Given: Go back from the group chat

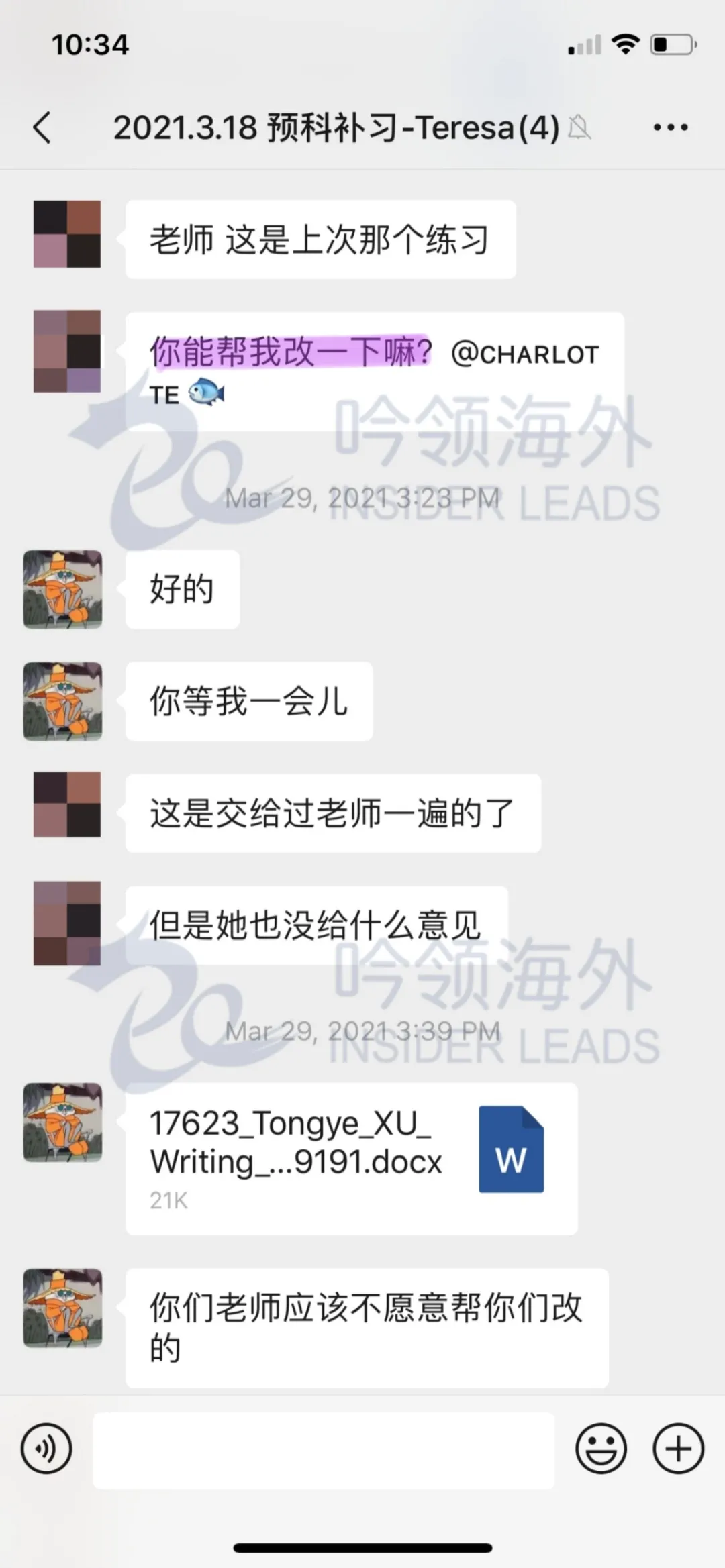Looking at the screenshot, I should pos(42,127).
